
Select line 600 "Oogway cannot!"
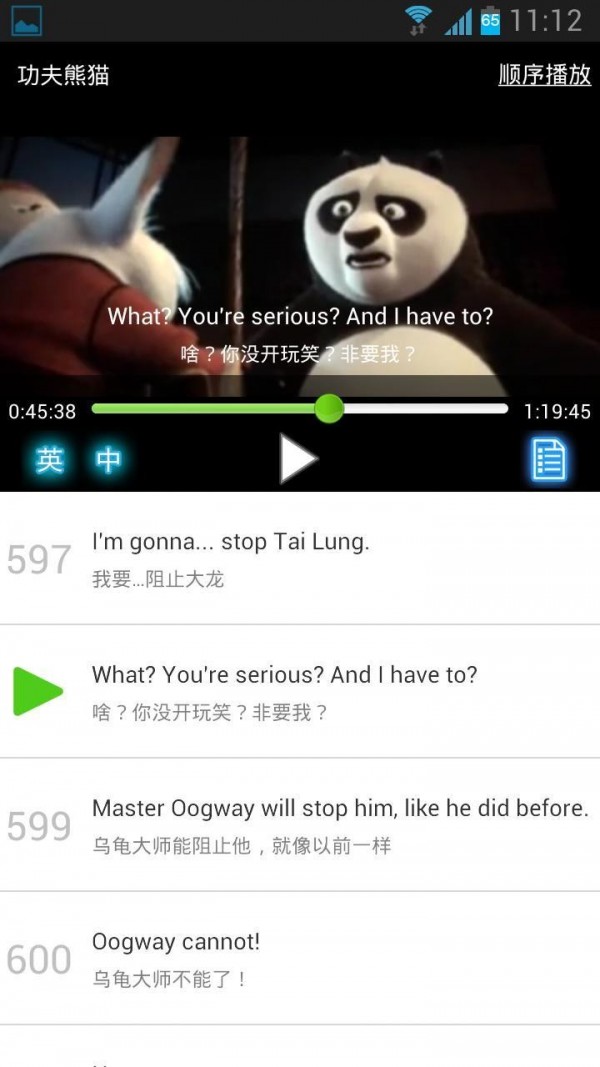click(300, 958)
